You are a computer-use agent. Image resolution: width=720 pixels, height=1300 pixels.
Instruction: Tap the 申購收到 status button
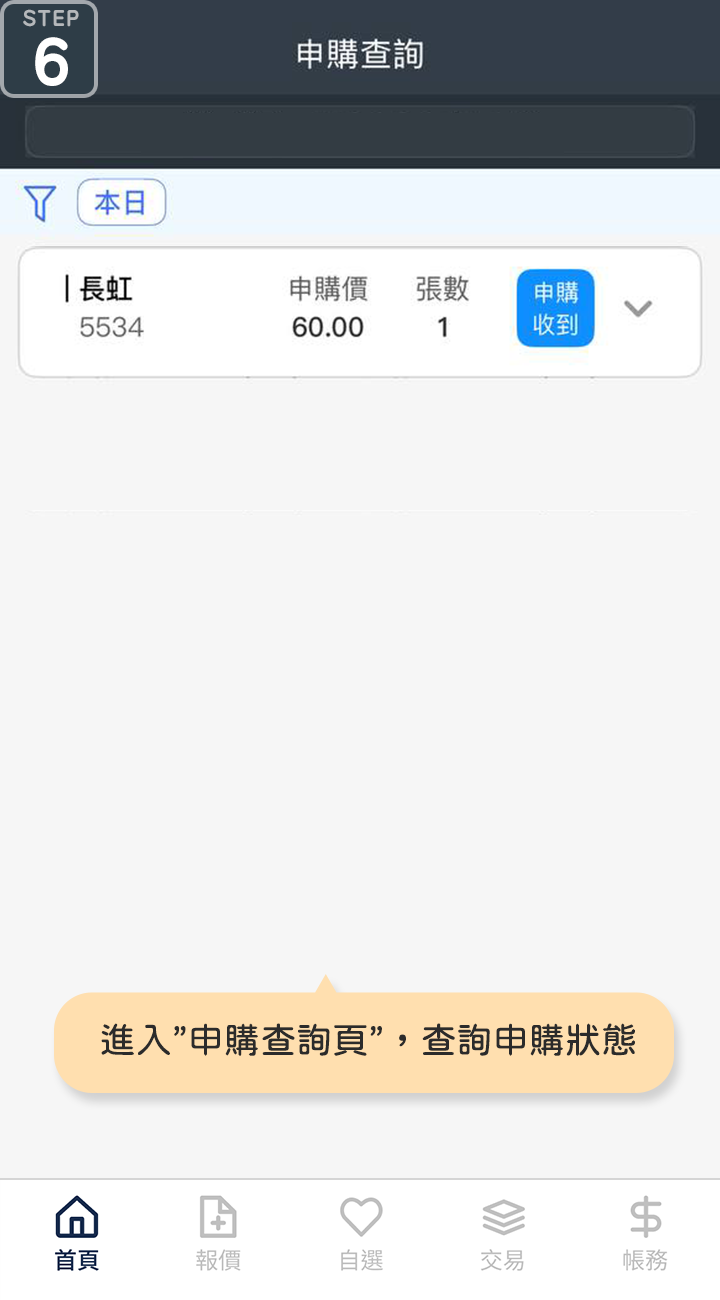tap(555, 308)
